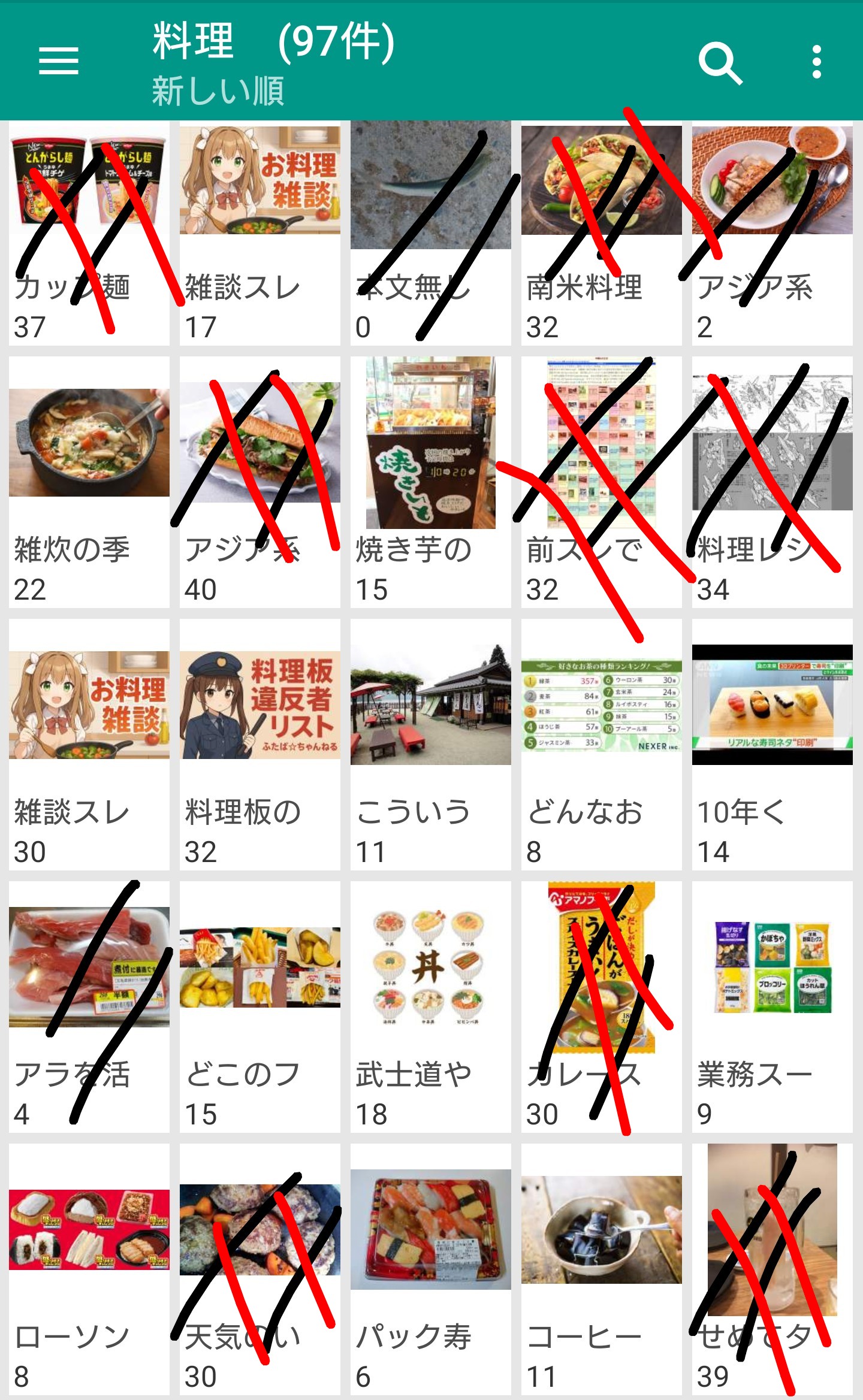Image resolution: width=863 pixels, height=1400 pixels.
Task: Open the 料理レシ thread with 34 replies
Action: [772, 482]
